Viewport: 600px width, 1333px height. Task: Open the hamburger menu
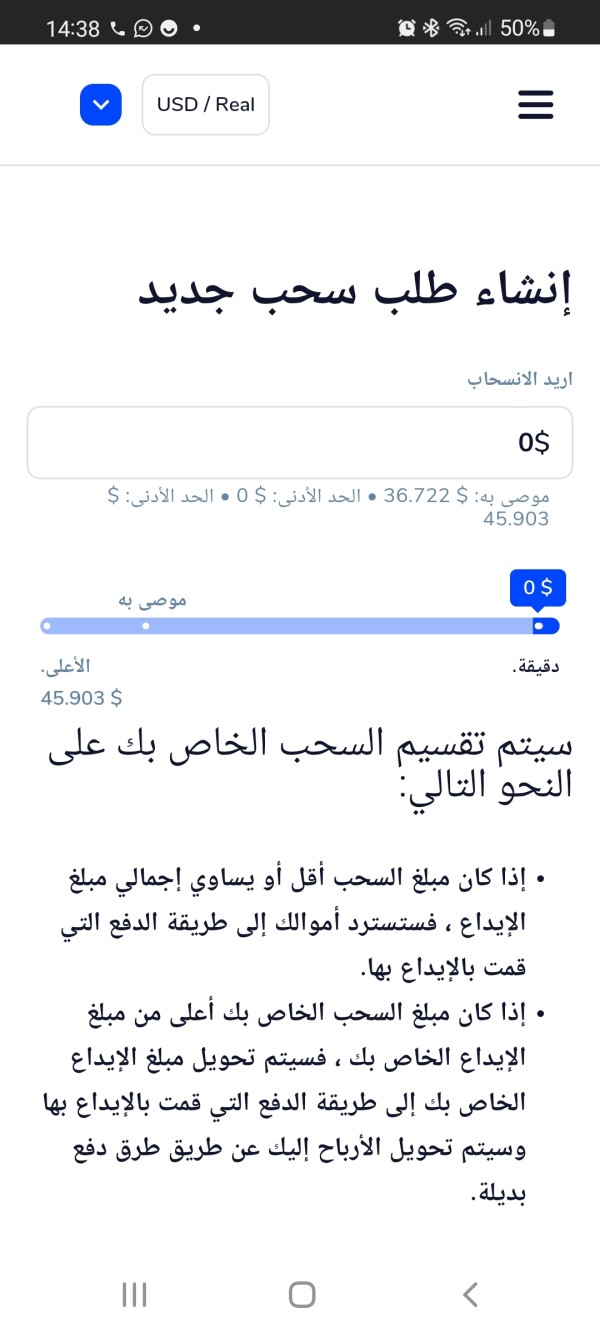coord(535,104)
